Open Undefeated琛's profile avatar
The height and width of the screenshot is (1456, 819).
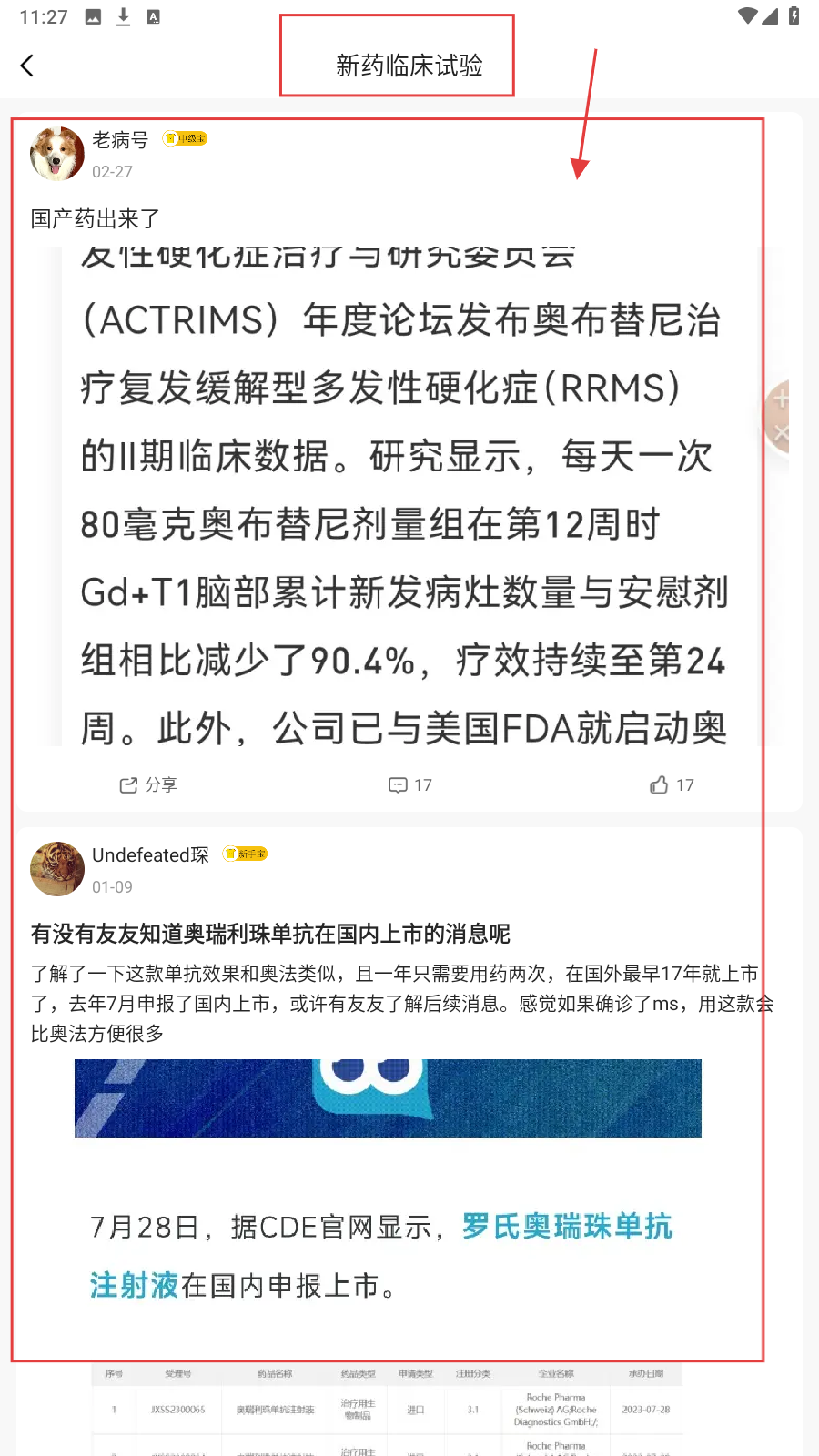[x=57, y=869]
